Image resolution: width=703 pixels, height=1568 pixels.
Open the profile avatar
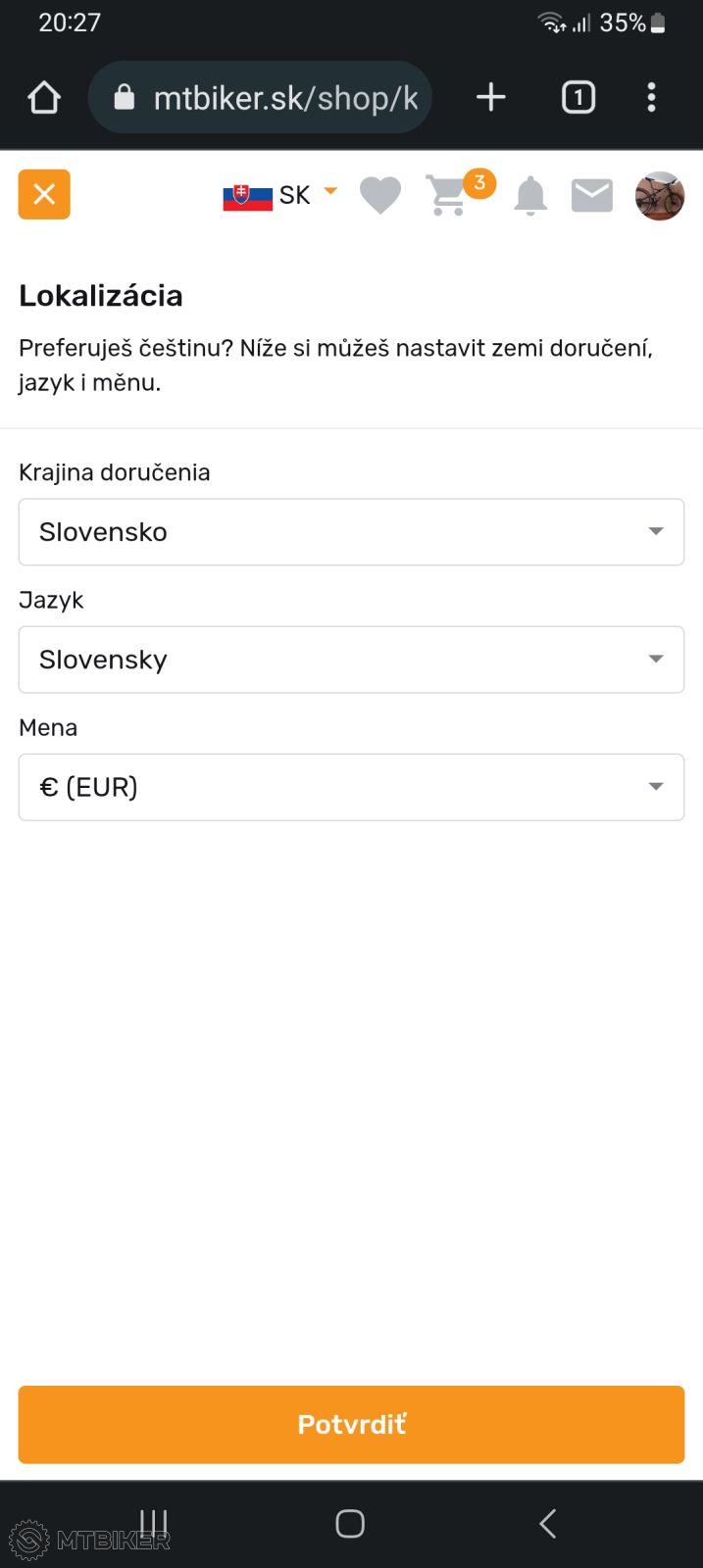(659, 196)
